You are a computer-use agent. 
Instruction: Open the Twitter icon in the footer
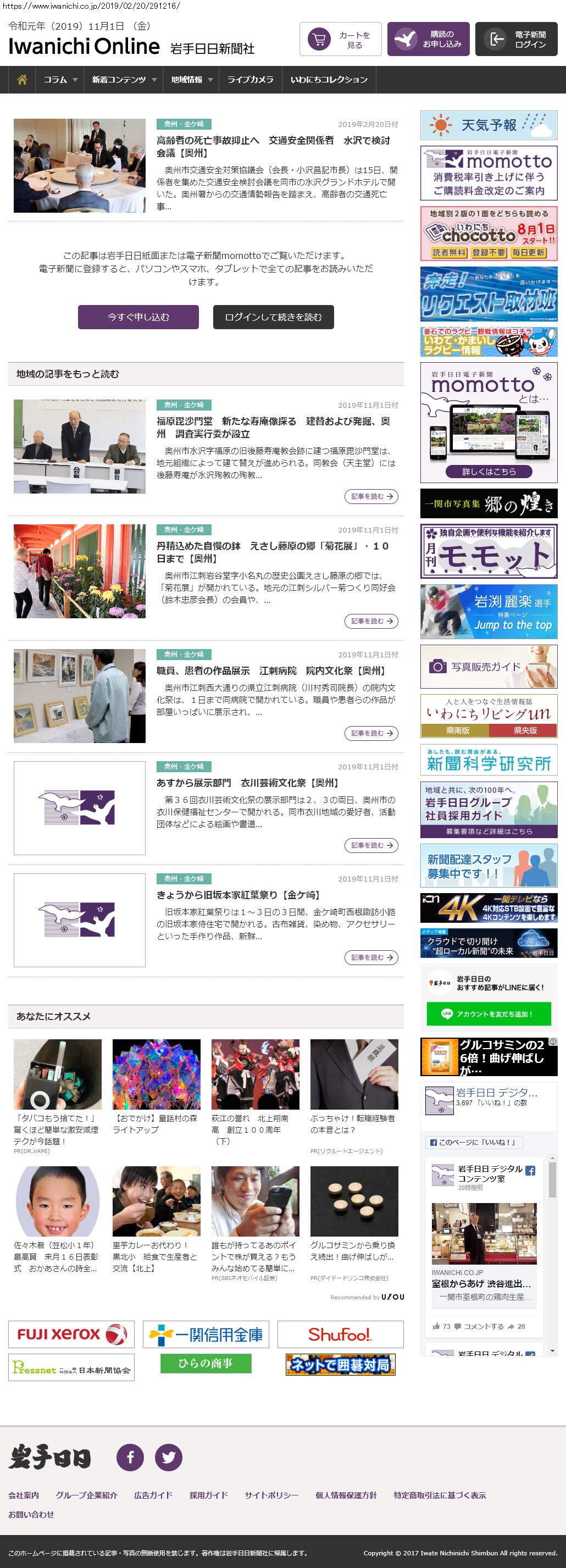[x=169, y=1457]
